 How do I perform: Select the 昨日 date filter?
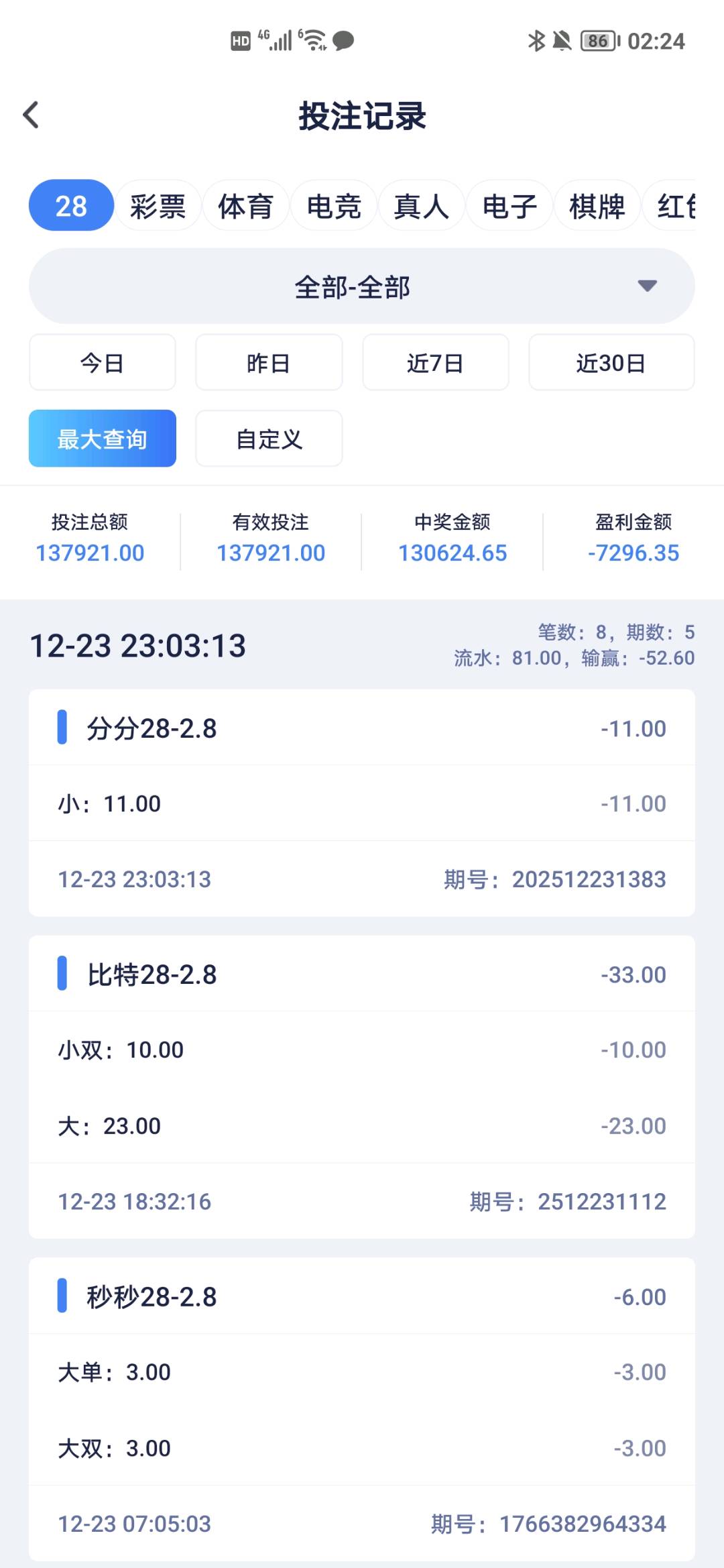tap(269, 362)
